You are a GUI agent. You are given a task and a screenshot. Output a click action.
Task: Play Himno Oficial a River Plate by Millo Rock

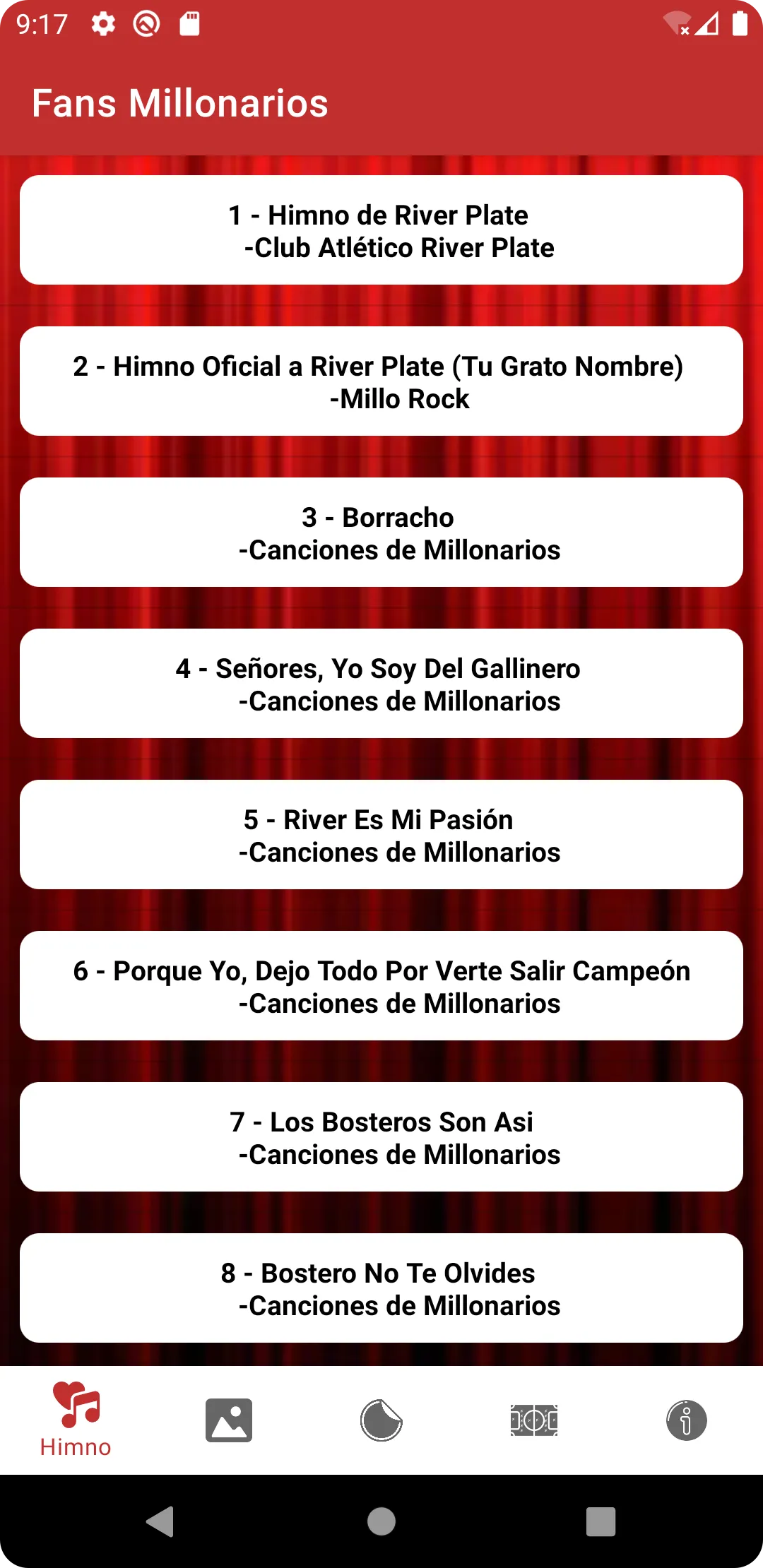(x=381, y=381)
